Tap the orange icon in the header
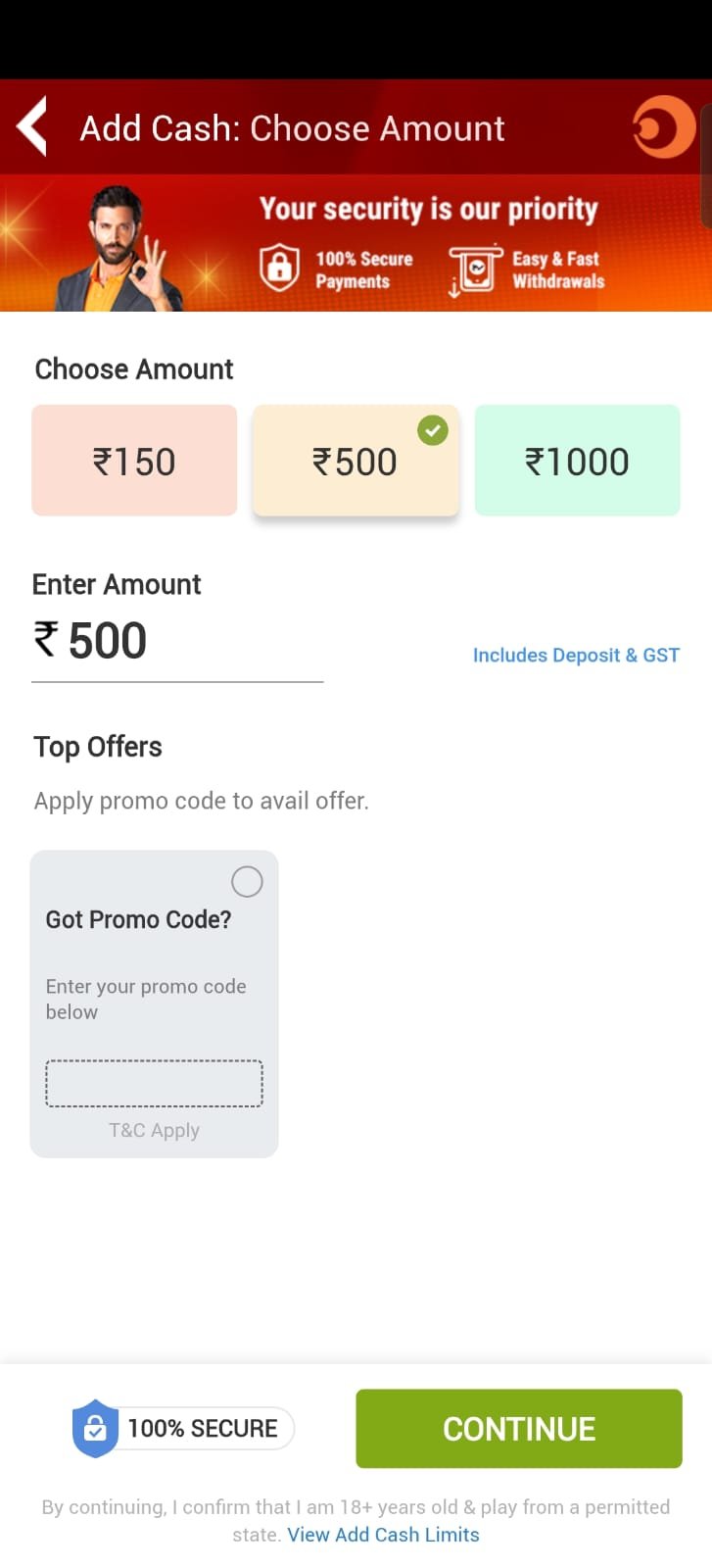The height and width of the screenshot is (1568, 712). coord(663,127)
